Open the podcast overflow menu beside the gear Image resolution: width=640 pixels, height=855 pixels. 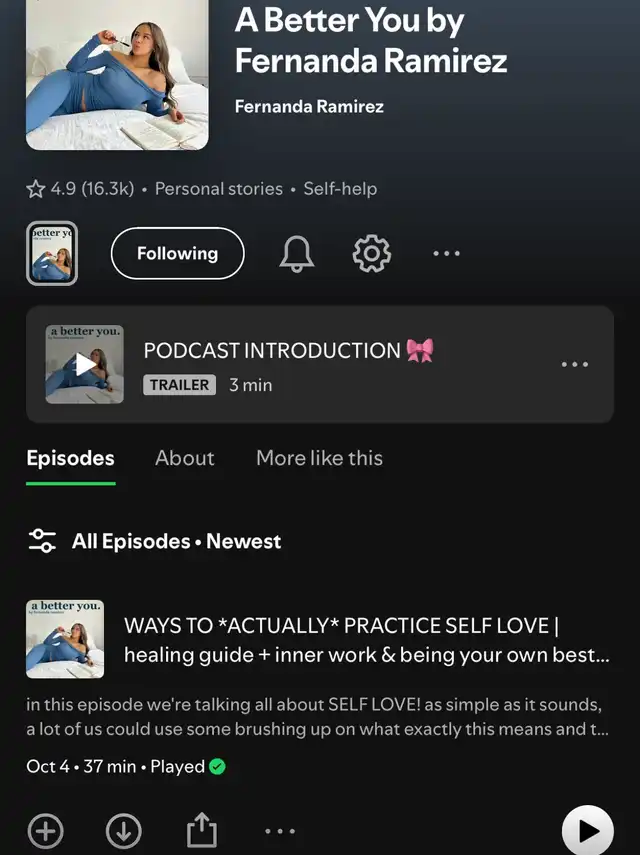coord(446,254)
